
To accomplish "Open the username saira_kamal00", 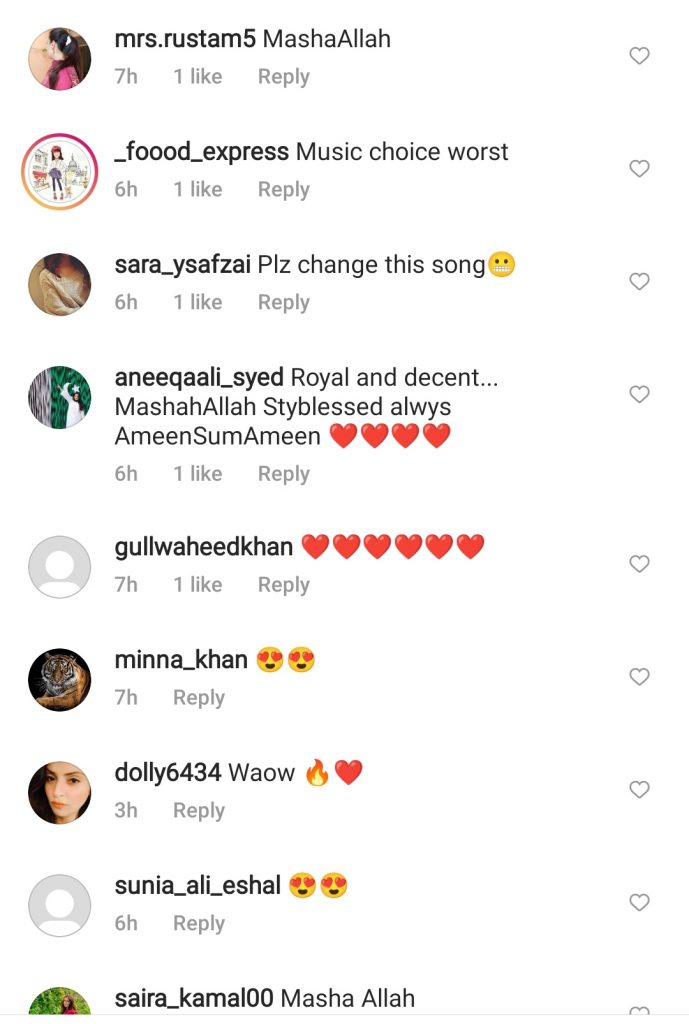I will (x=194, y=998).
